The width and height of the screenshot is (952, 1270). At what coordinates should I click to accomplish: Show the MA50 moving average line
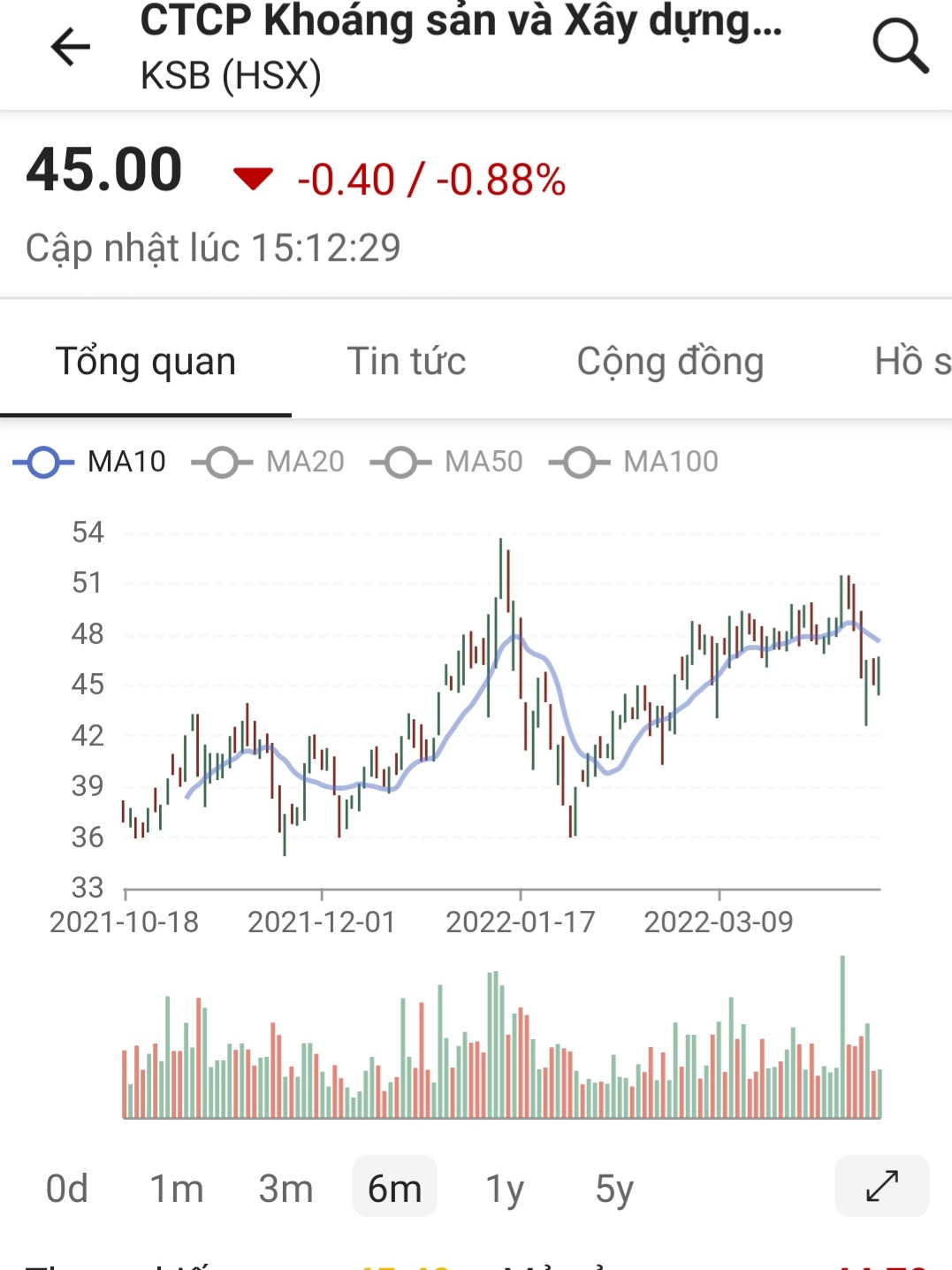click(447, 462)
